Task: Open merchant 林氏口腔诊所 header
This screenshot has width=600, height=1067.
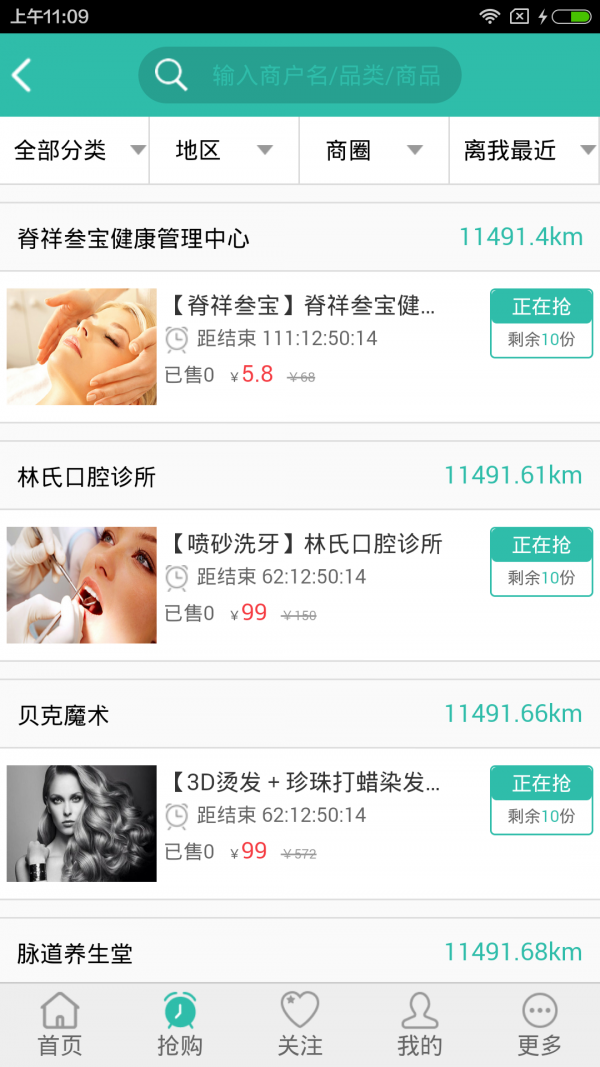Action: pos(300,476)
